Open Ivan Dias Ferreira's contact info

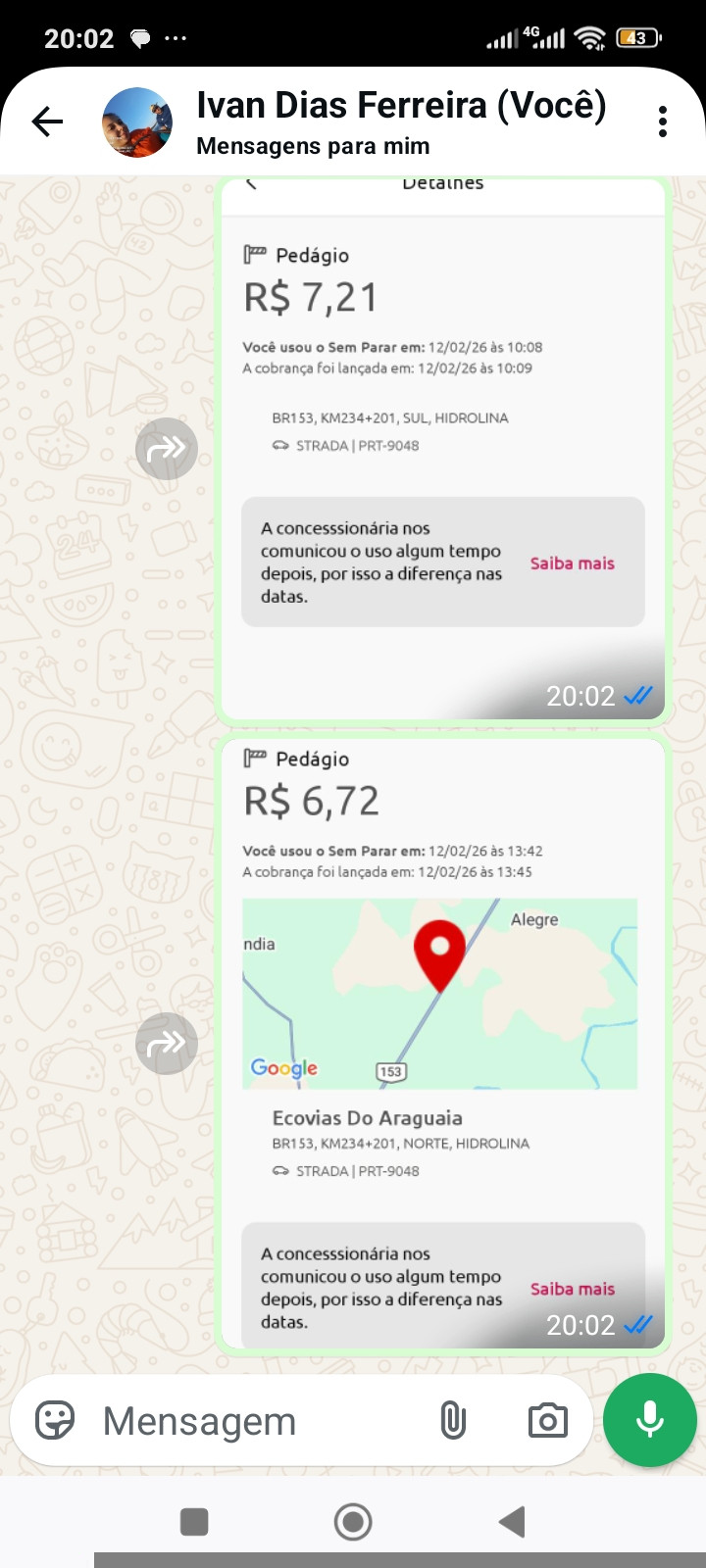(x=400, y=120)
